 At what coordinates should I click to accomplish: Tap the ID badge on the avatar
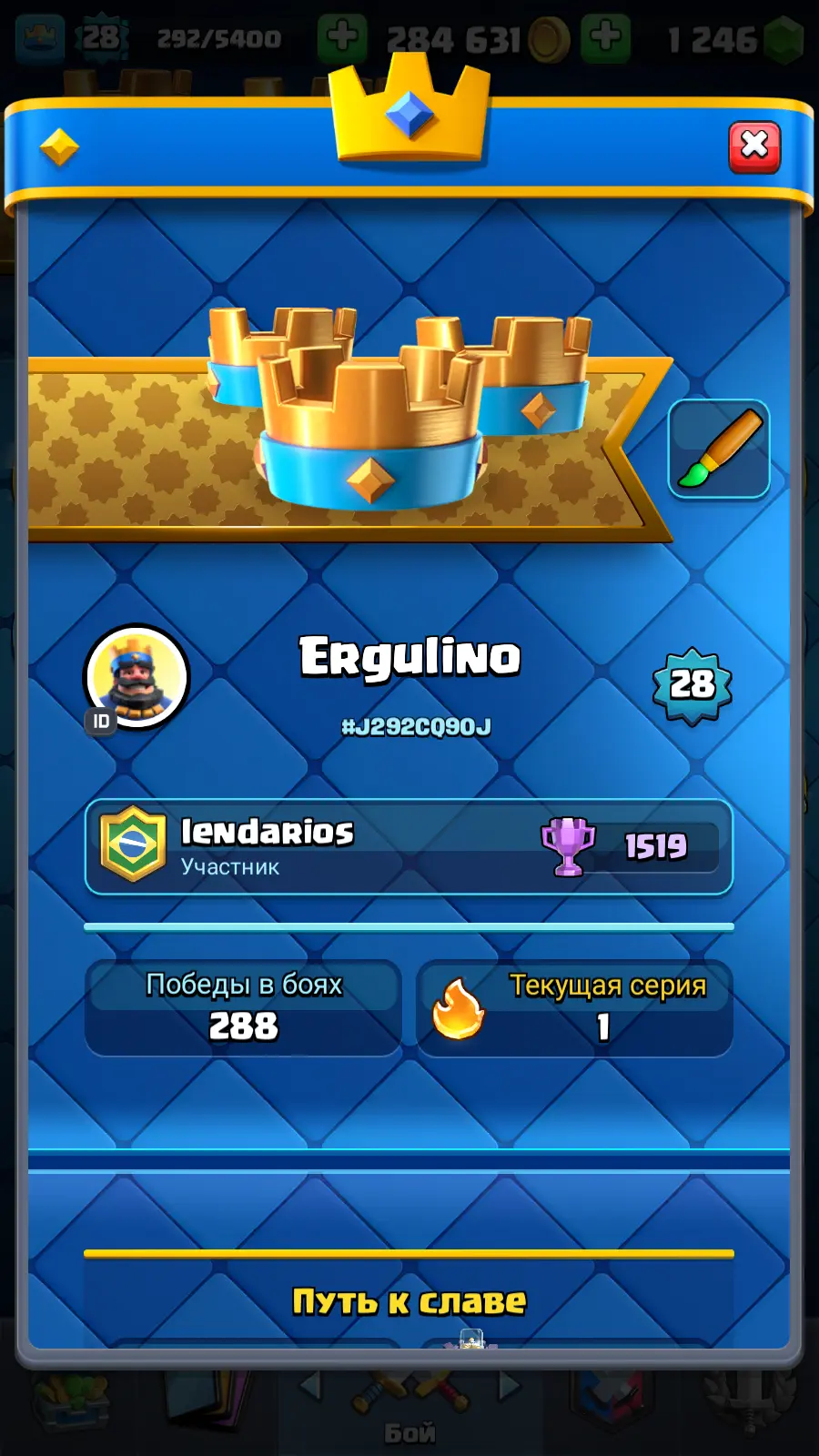(x=101, y=722)
